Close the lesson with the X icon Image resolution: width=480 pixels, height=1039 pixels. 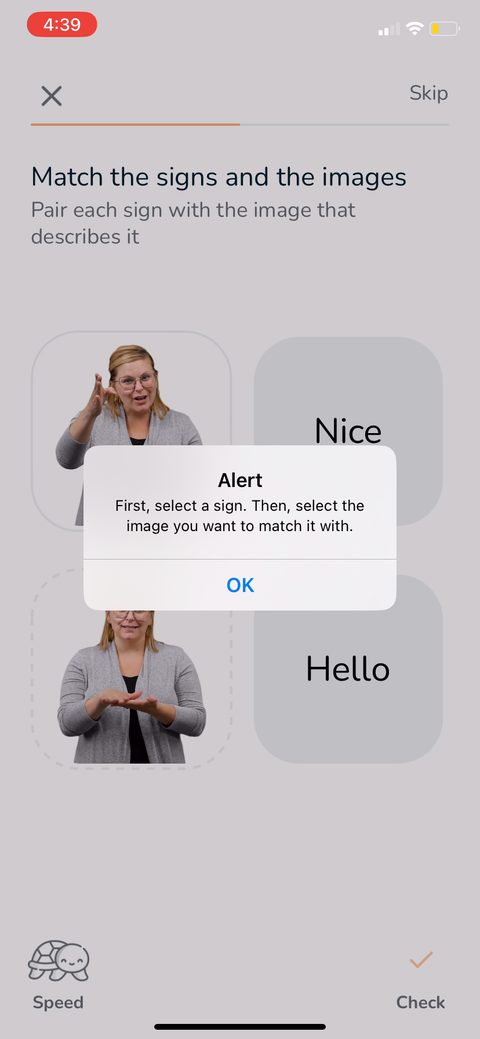coord(51,96)
